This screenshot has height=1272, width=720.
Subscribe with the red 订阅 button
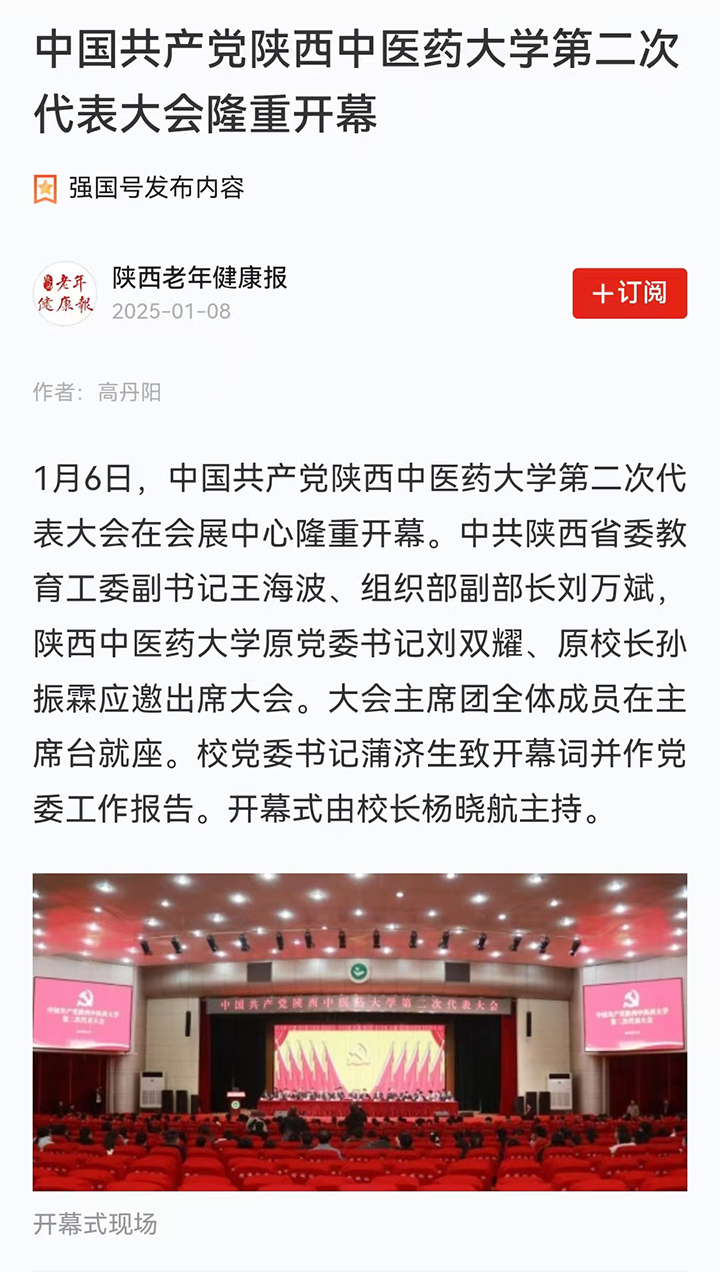pyautogui.click(x=629, y=293)
